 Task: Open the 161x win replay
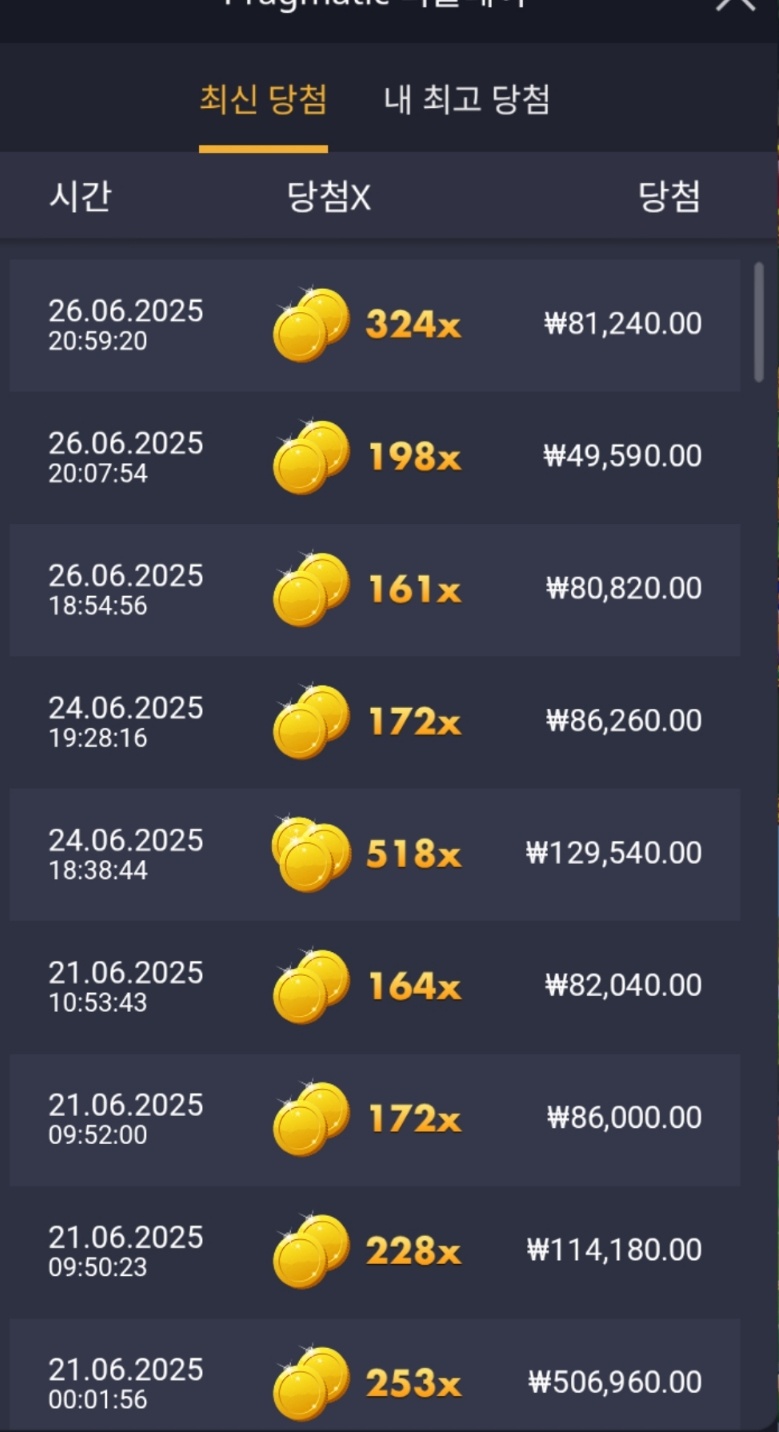(x=375, y=589)
